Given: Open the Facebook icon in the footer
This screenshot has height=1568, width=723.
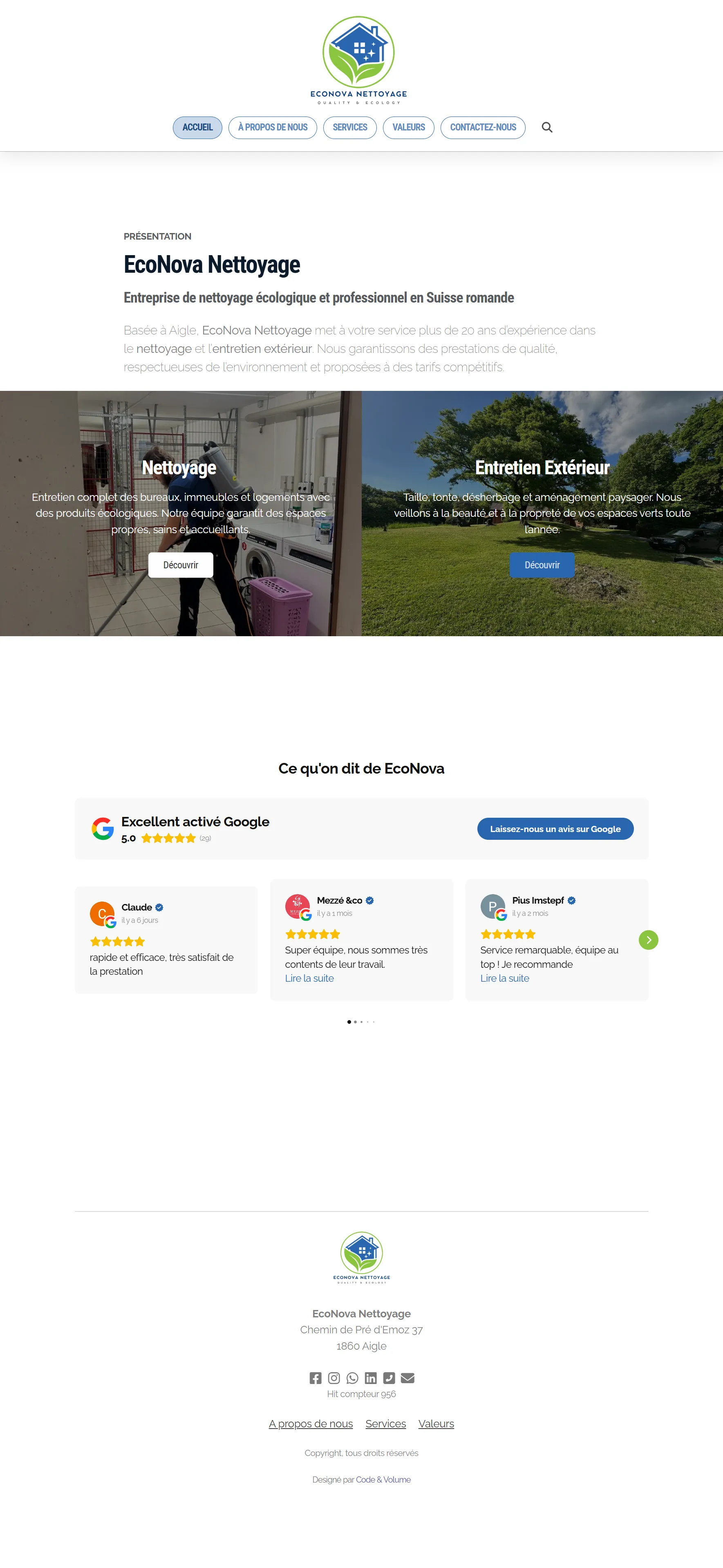Looking at the screenshot, I should (315, 1378).
